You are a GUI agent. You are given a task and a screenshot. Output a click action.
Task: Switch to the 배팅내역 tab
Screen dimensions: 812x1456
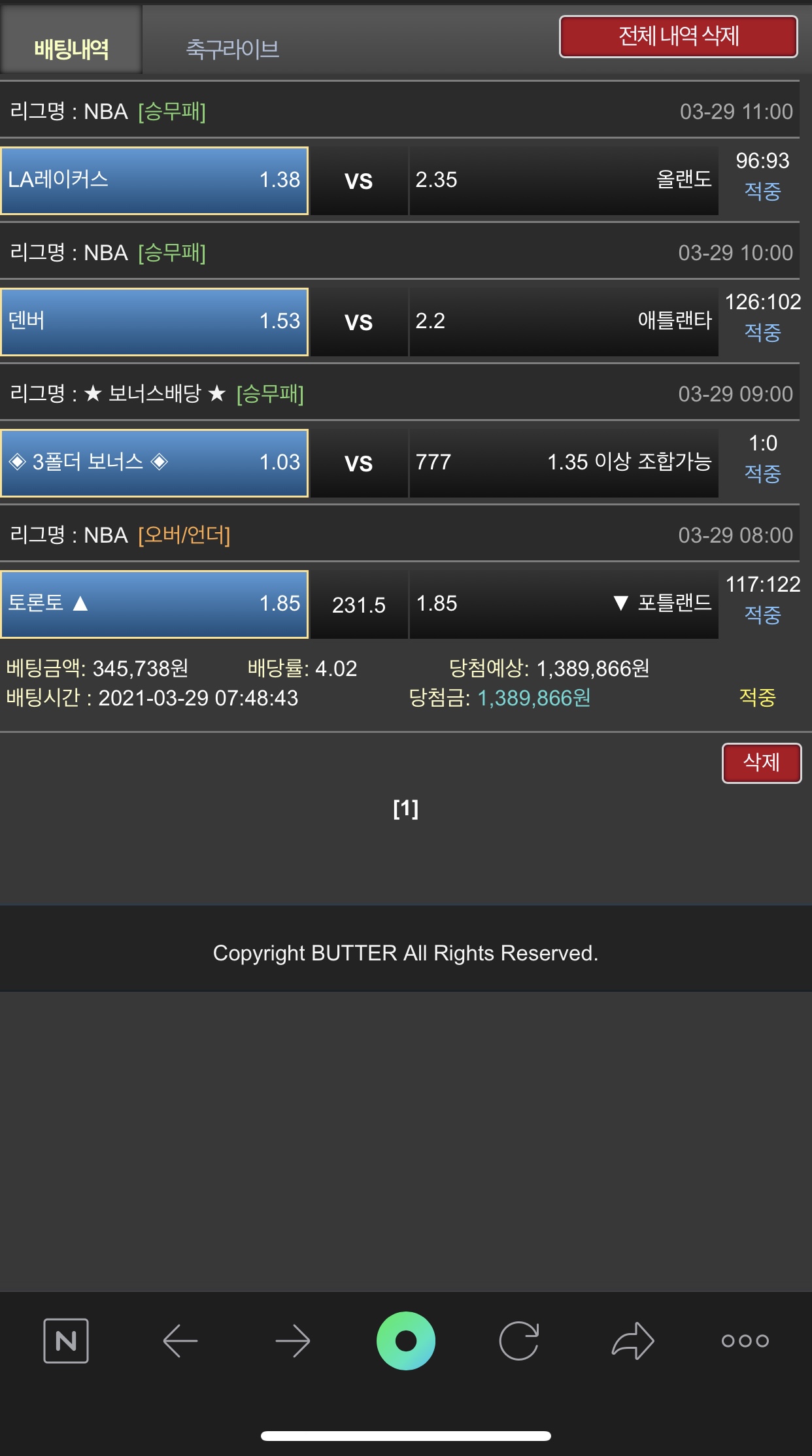pyautogui.click(x=71, y=49)
